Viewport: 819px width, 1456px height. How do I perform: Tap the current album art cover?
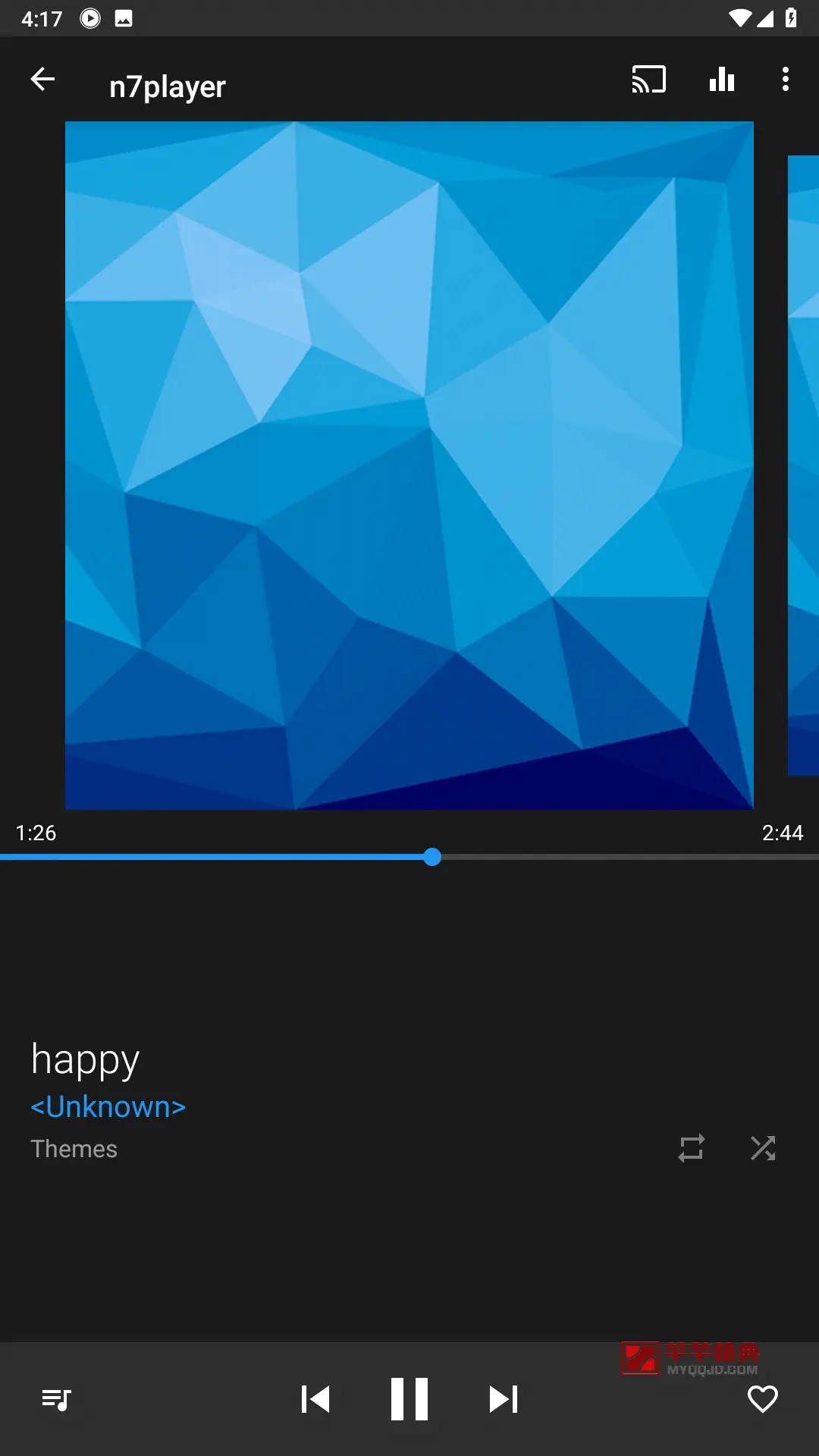pyautogui.click(x=409, y=466)
